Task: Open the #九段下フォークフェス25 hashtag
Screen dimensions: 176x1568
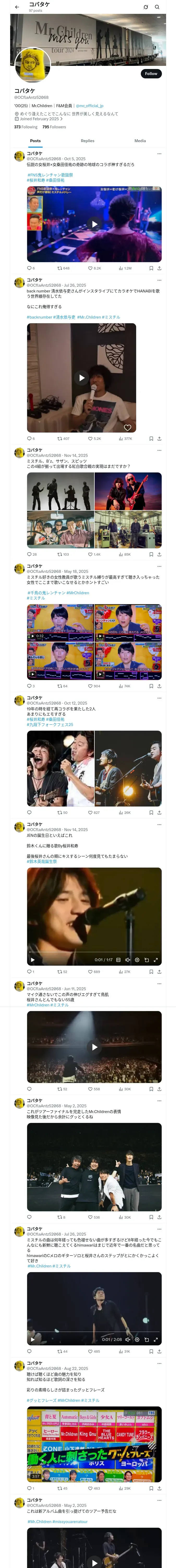Action: 50,724
